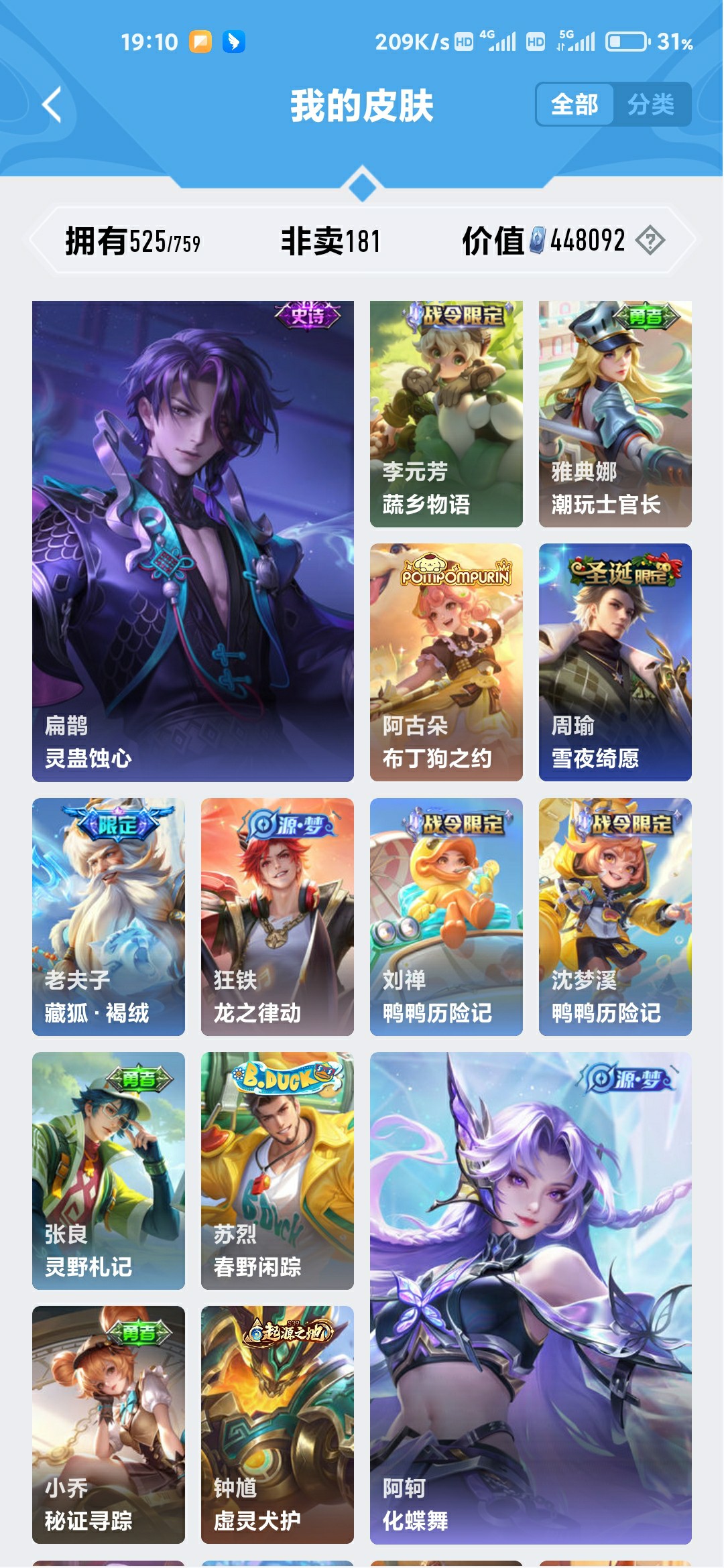View 李元芳 蔬乡物语 skin
Viewport: 724px width, 1568px height.
pyautogui.click(x=446, y=413)
